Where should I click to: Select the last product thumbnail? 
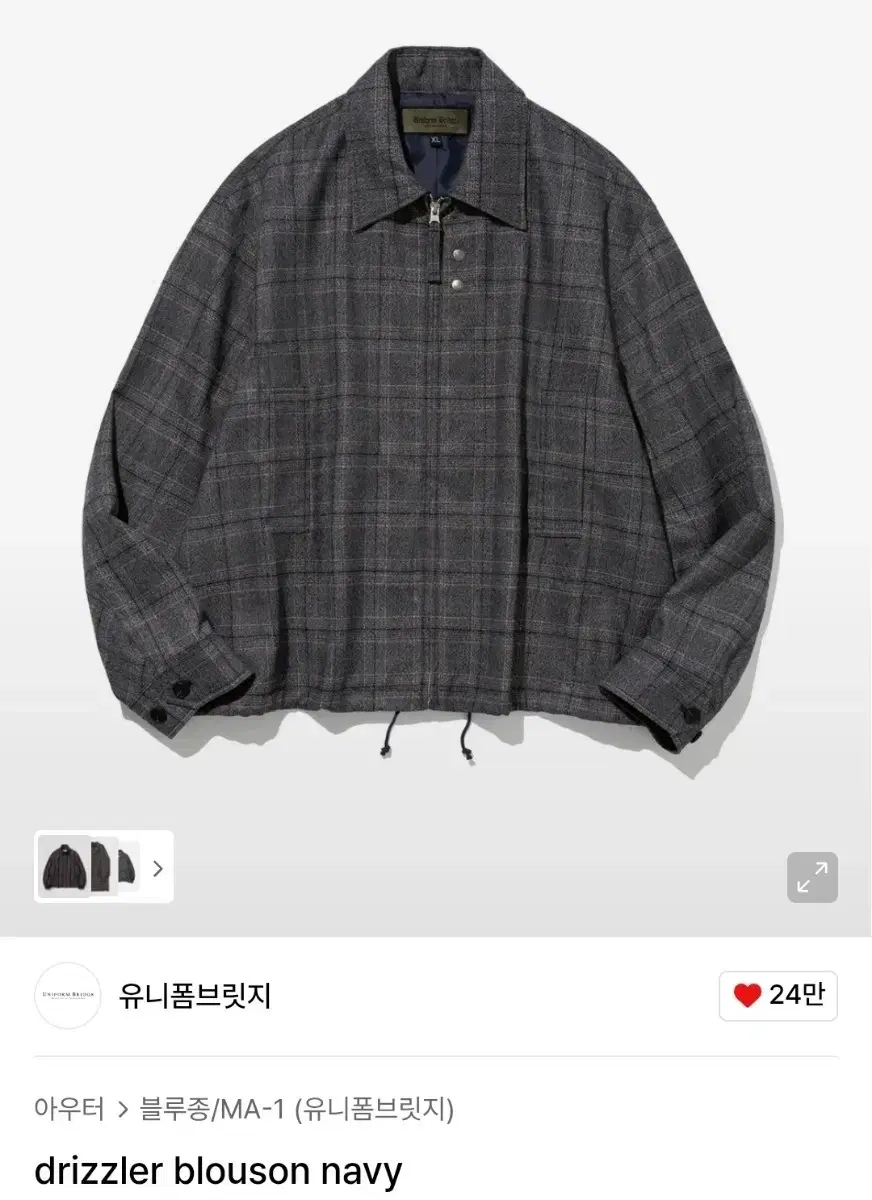coord(127,868)
